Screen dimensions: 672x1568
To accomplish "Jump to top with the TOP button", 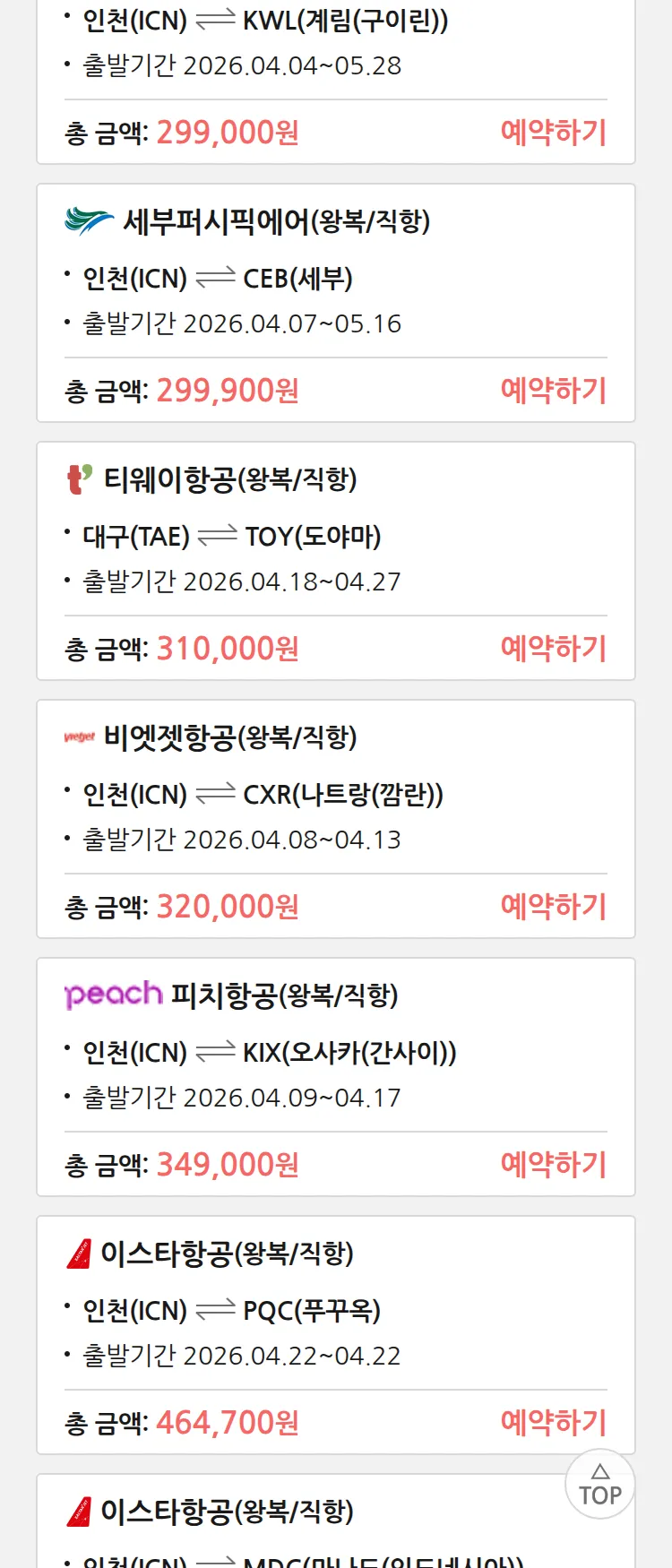I will pos(600,1485).
